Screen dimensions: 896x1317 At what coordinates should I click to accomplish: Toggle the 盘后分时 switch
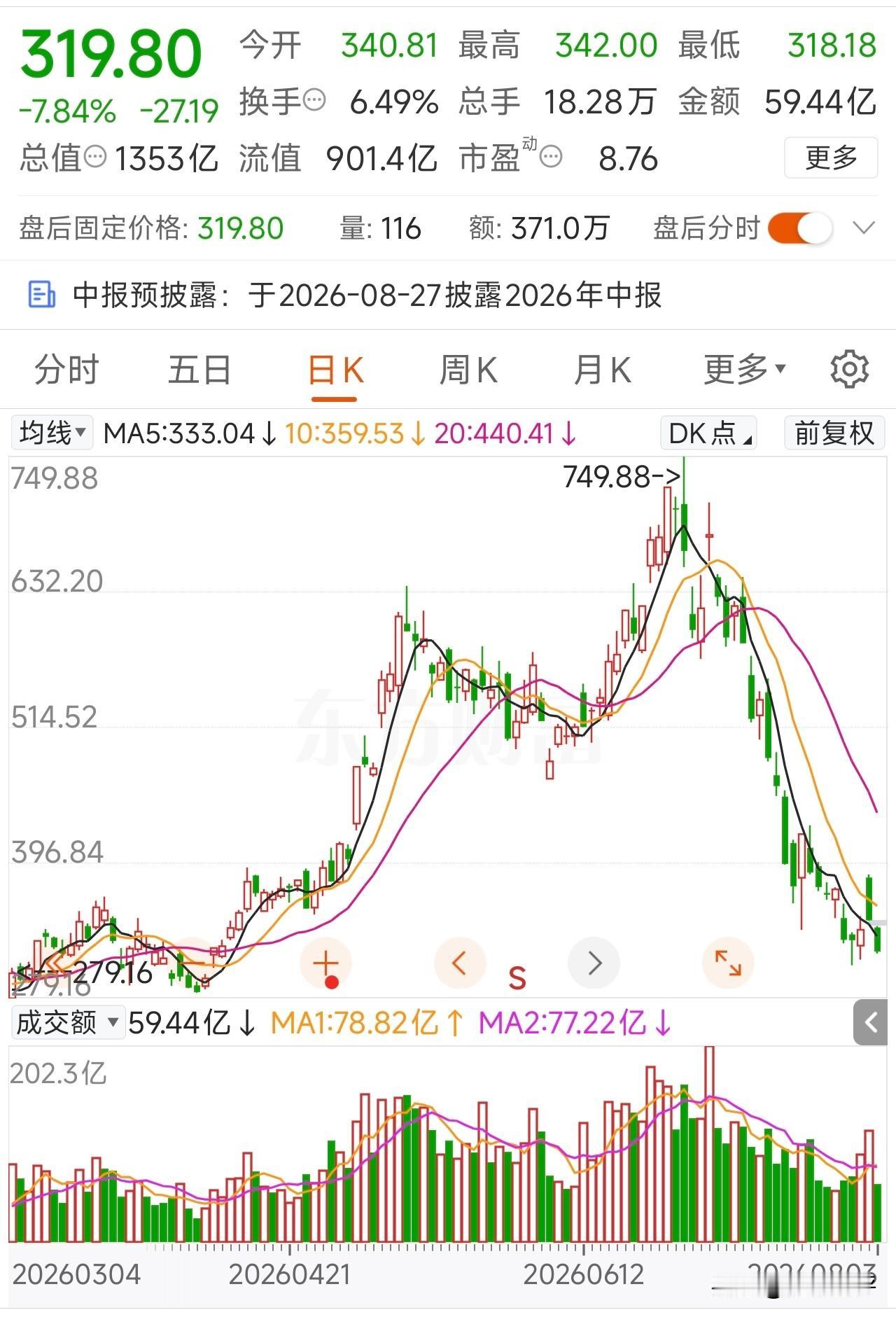click(800, 228)
